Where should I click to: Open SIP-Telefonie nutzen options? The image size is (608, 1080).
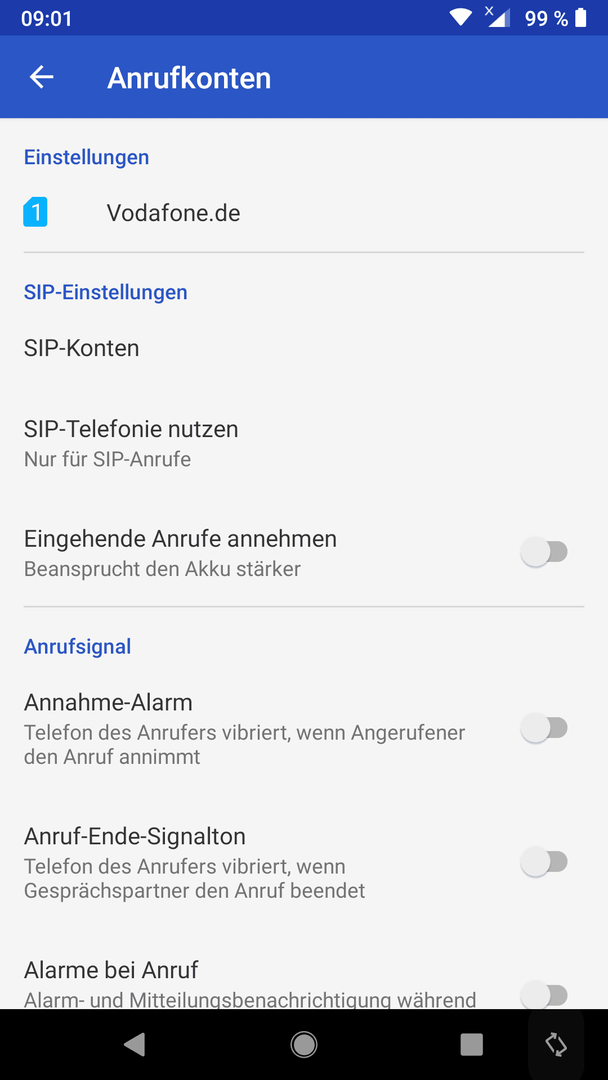[304, 442]
